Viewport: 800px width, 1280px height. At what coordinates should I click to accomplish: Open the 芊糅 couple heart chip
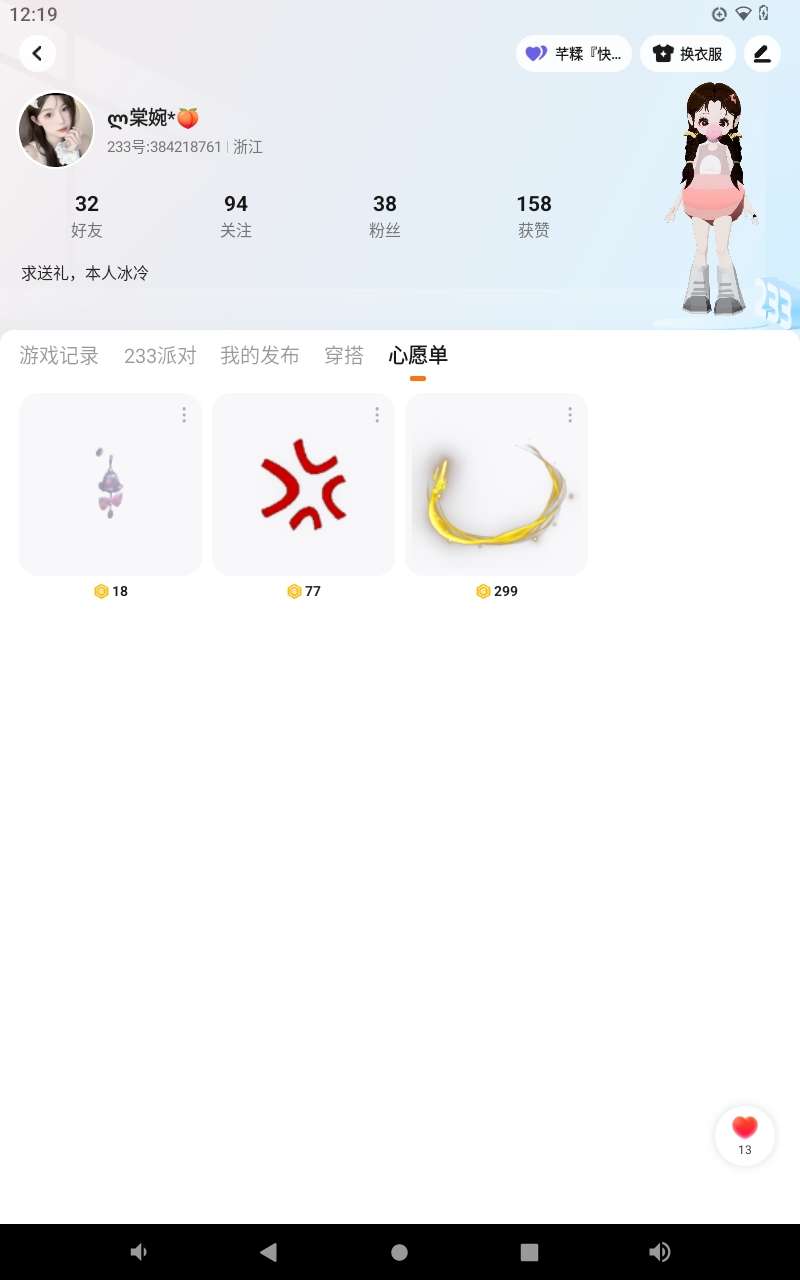pyautogui.click(x=574, y=54)
